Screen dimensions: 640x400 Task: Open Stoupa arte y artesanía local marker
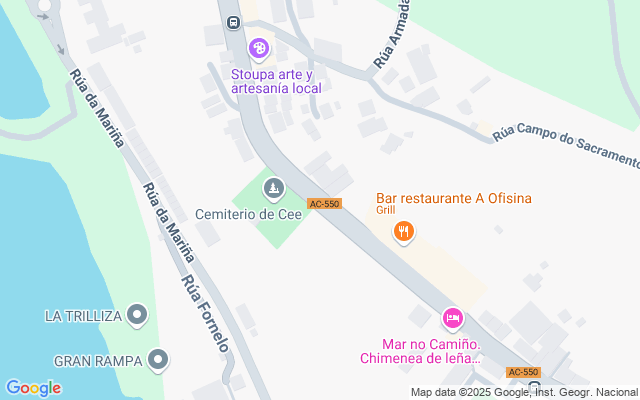pyautogui.click(x=259, y=48)
